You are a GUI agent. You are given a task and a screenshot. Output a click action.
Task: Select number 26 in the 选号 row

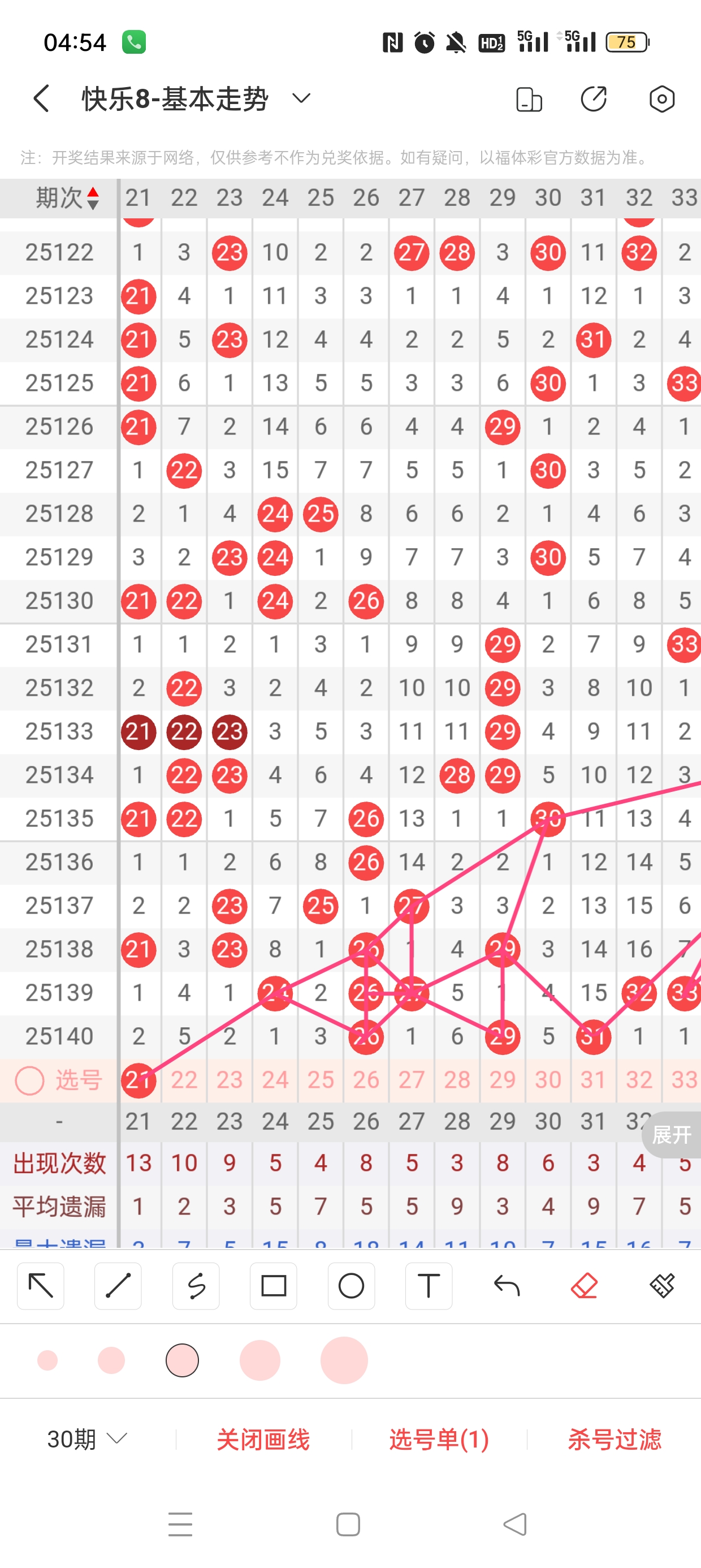click(366, 1080)
